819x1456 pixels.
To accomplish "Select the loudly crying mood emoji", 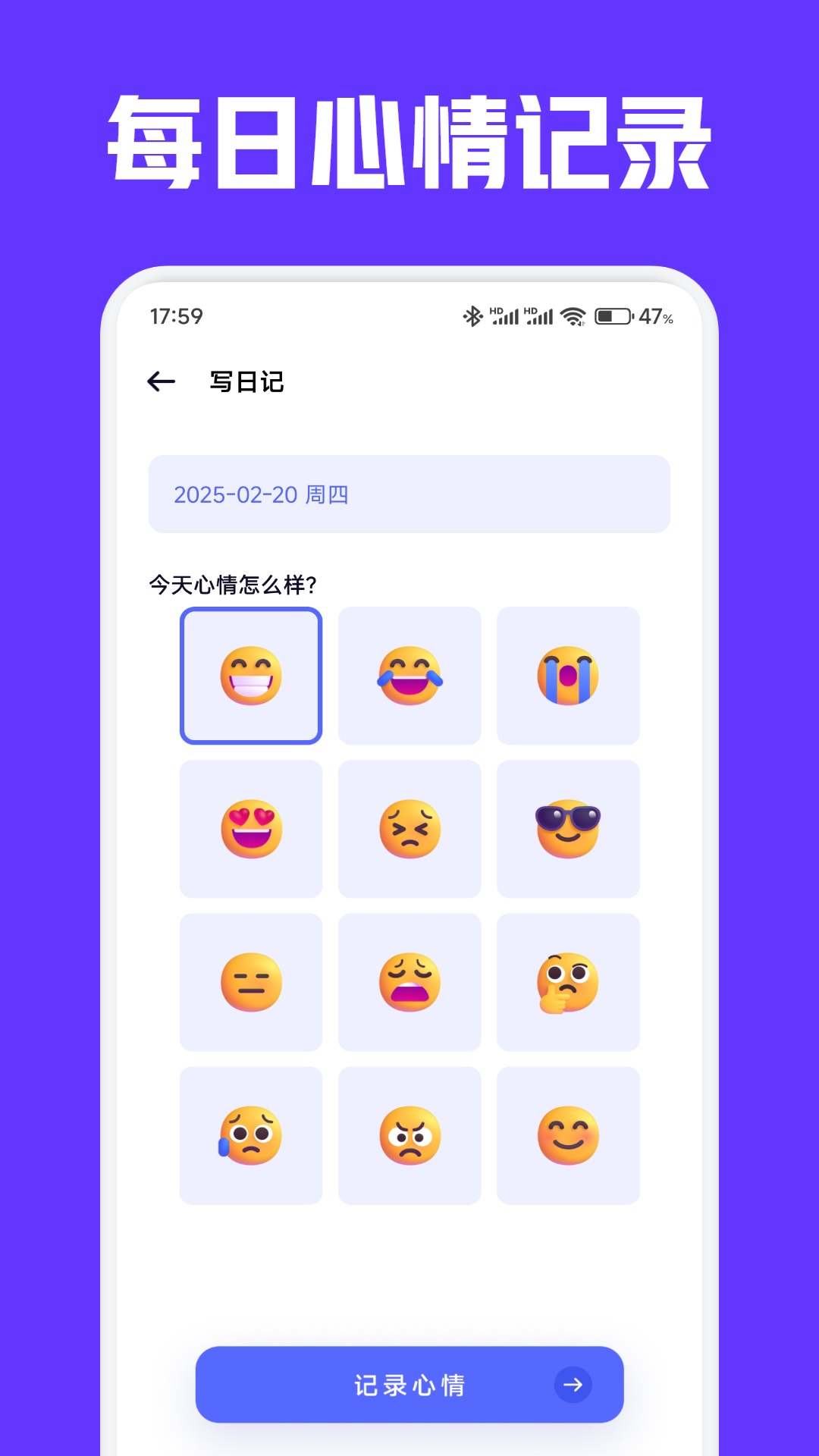I will [x=569, y=677].
